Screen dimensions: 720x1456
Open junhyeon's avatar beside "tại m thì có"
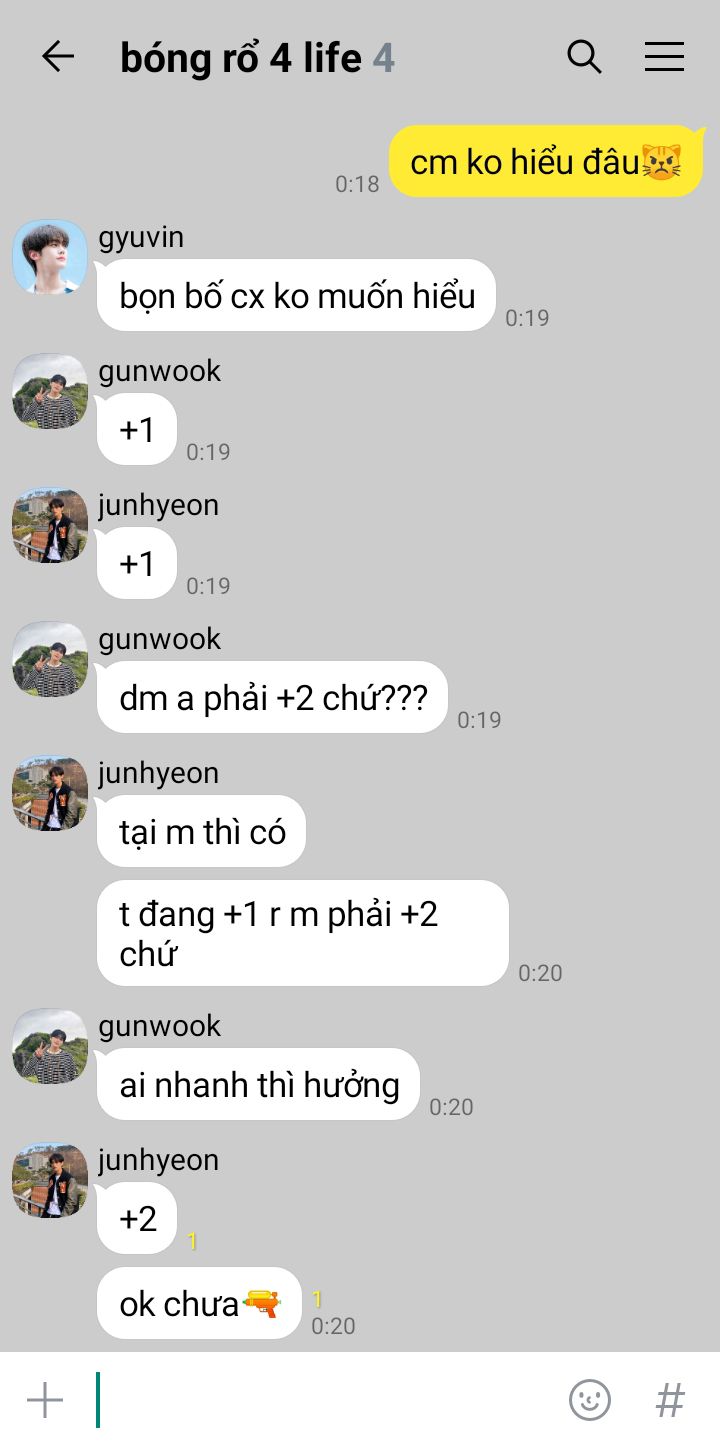pyautogui.click(x=50, y=793)
